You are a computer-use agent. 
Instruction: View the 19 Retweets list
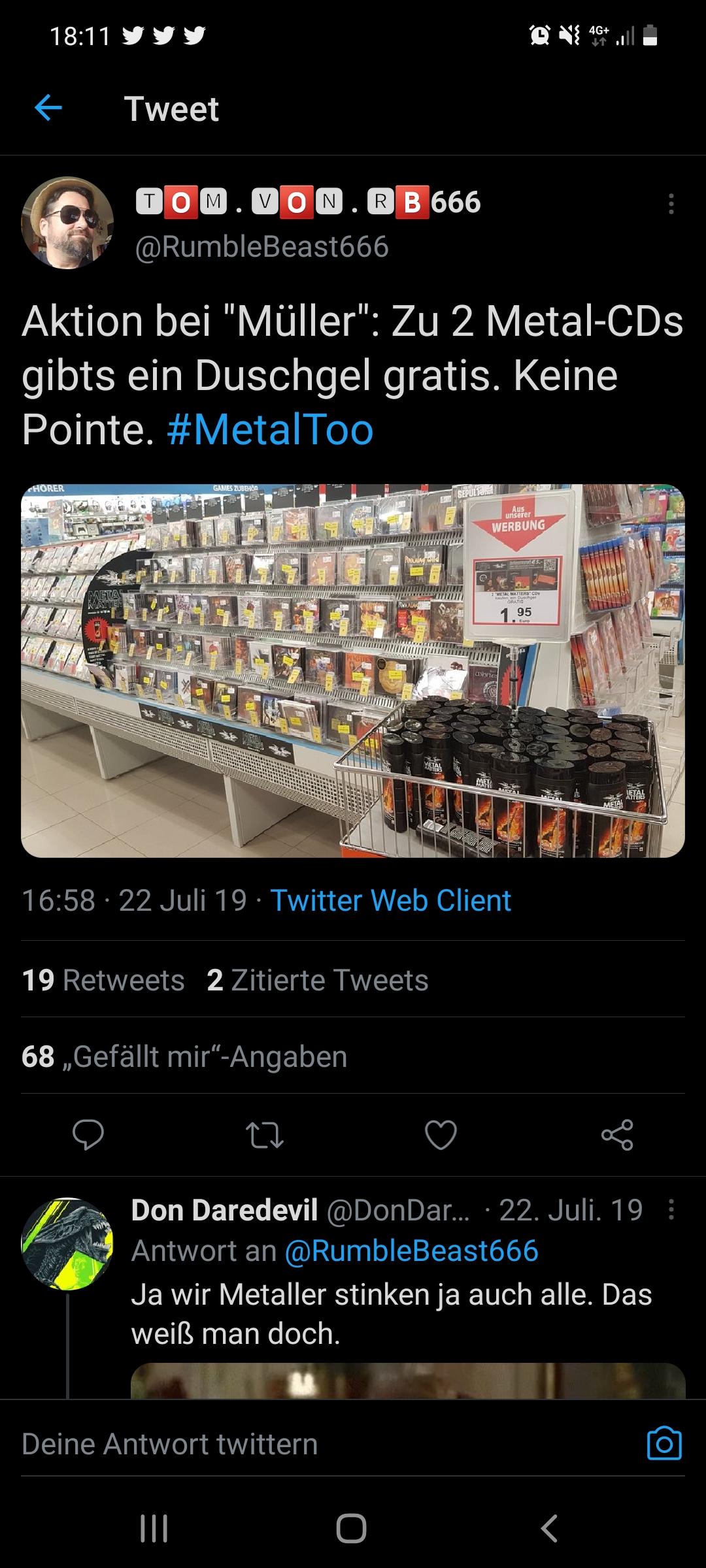(103, 980)
